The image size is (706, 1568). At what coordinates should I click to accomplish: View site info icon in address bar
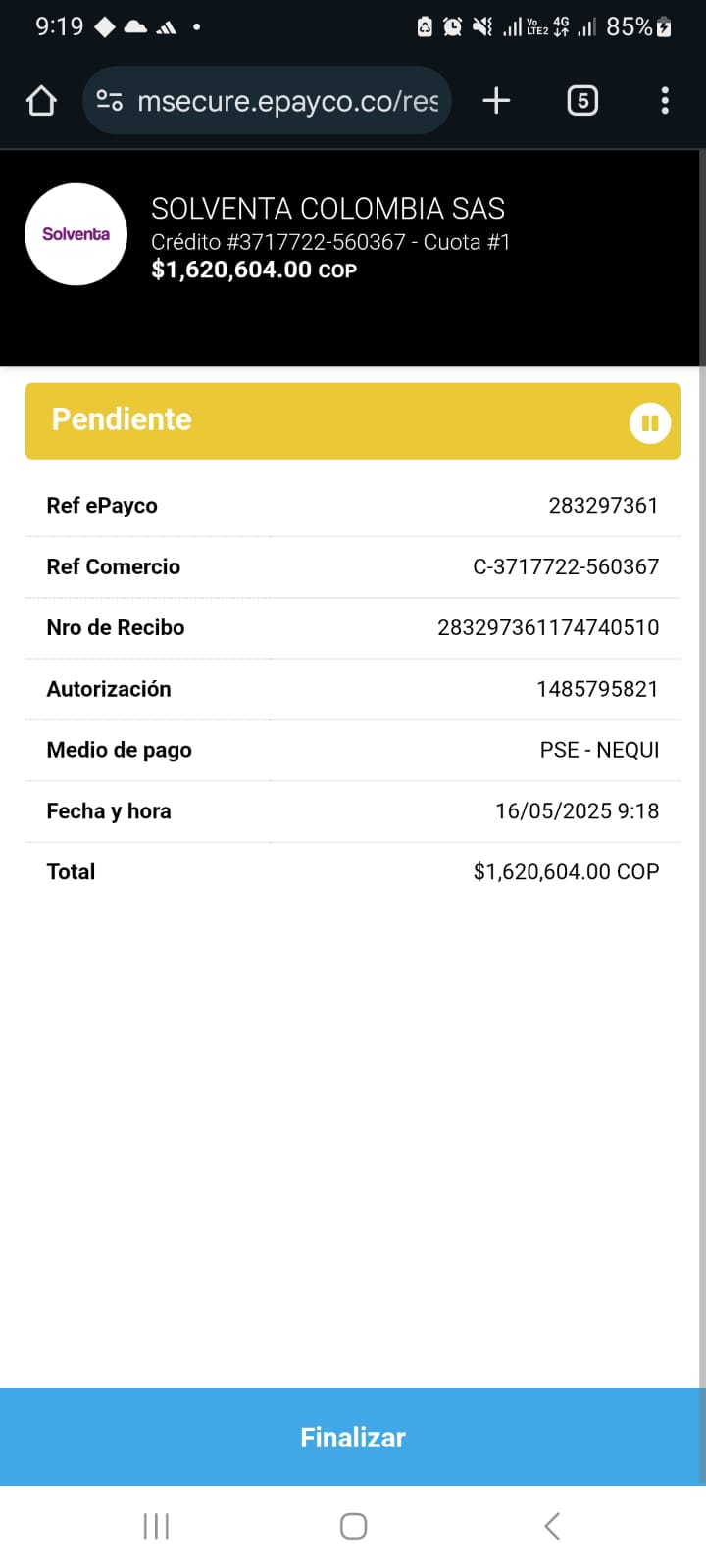point(110,101)
